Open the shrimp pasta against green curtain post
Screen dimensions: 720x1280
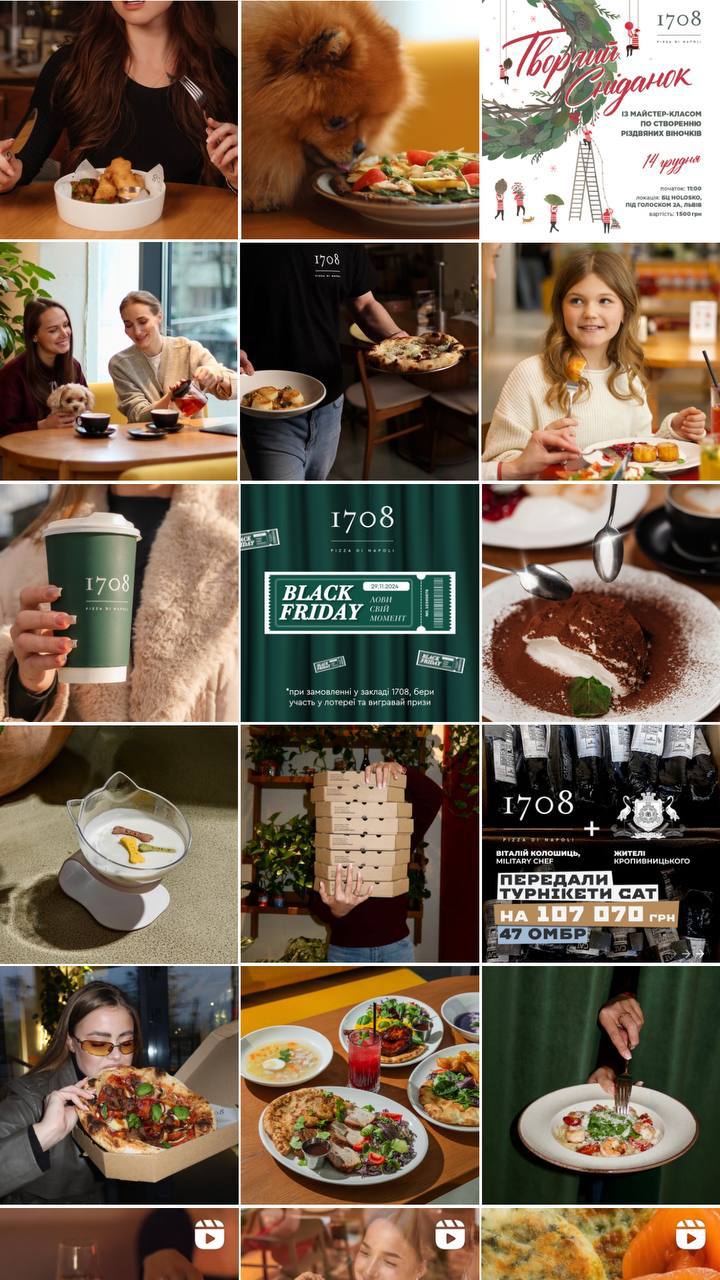click(x=600, y=1084)
